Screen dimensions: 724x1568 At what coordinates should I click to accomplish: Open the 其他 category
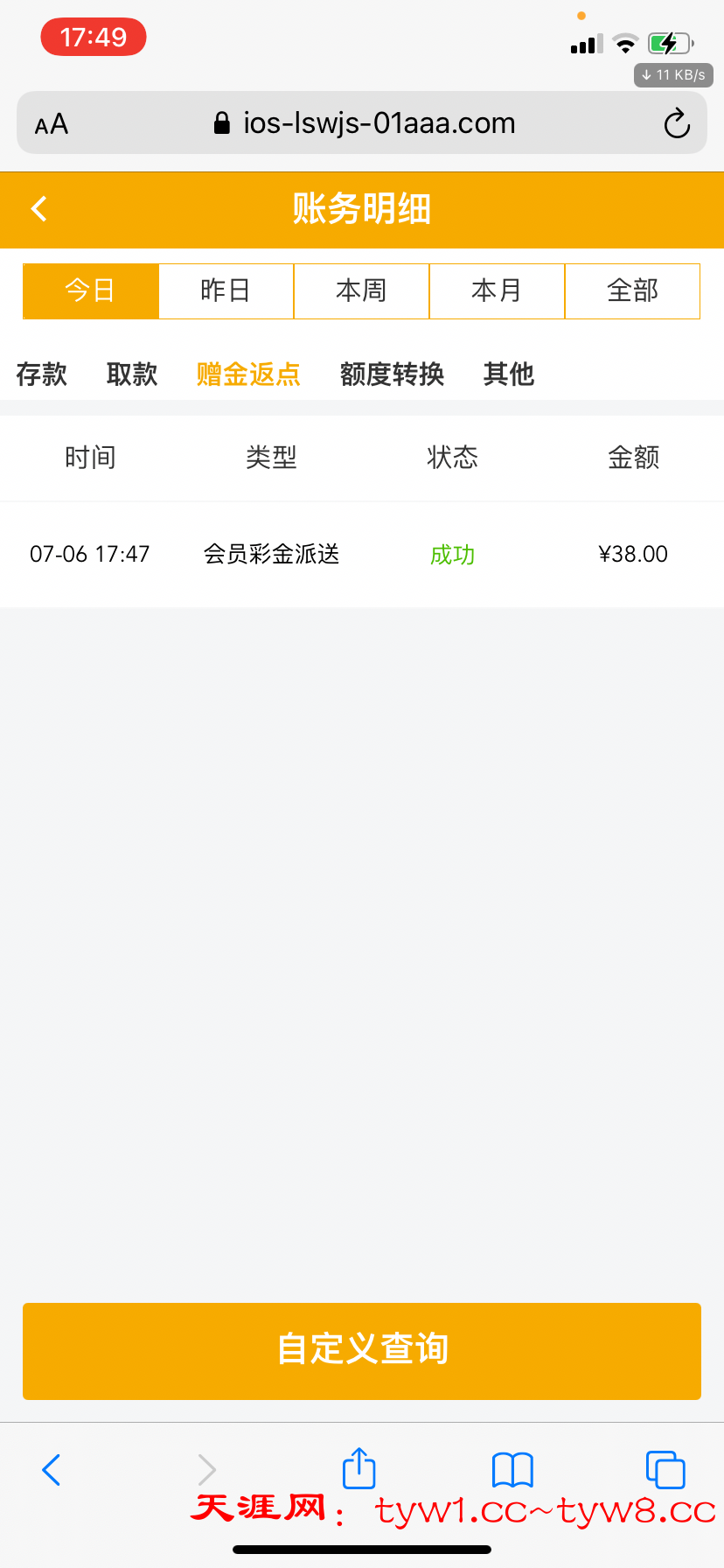(508, 374)
